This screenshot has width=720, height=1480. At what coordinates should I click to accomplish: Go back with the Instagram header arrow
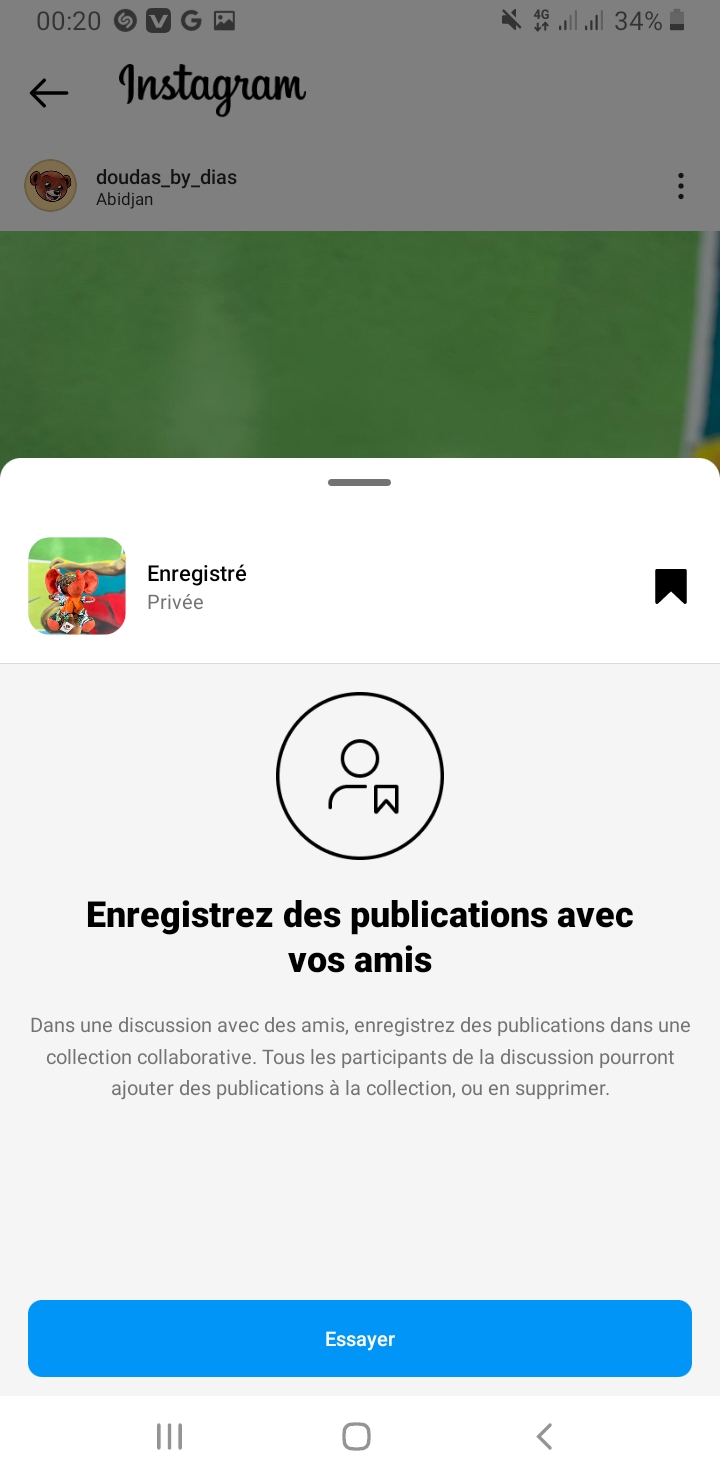[48, 93]
